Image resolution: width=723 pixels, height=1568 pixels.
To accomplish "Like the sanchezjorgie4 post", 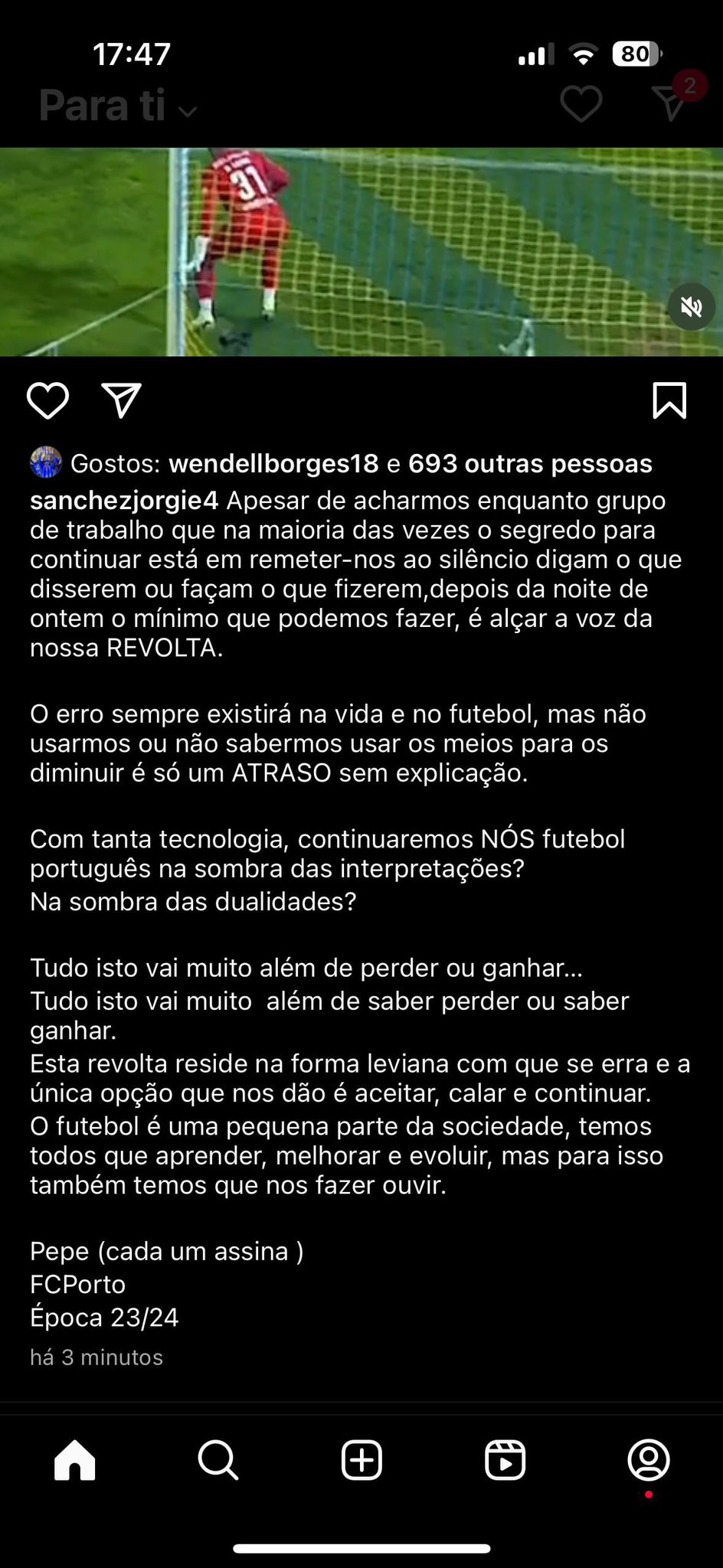I will point(47,400).
